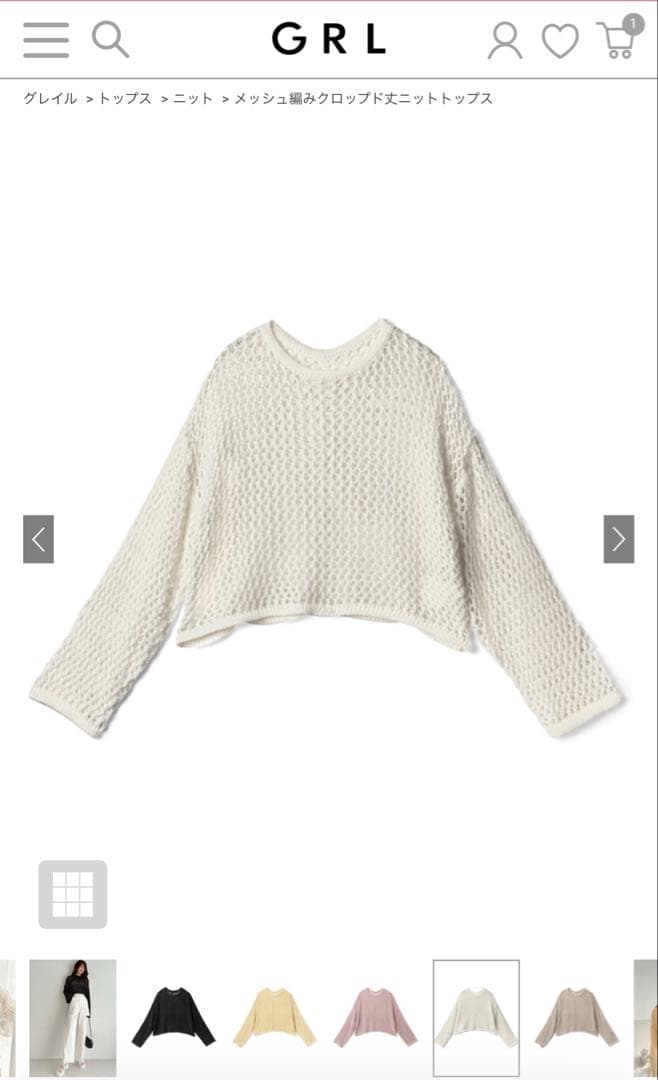Open the search magnifier
This screenshot has width=658, height=1080.
click(x=110, y=39)
